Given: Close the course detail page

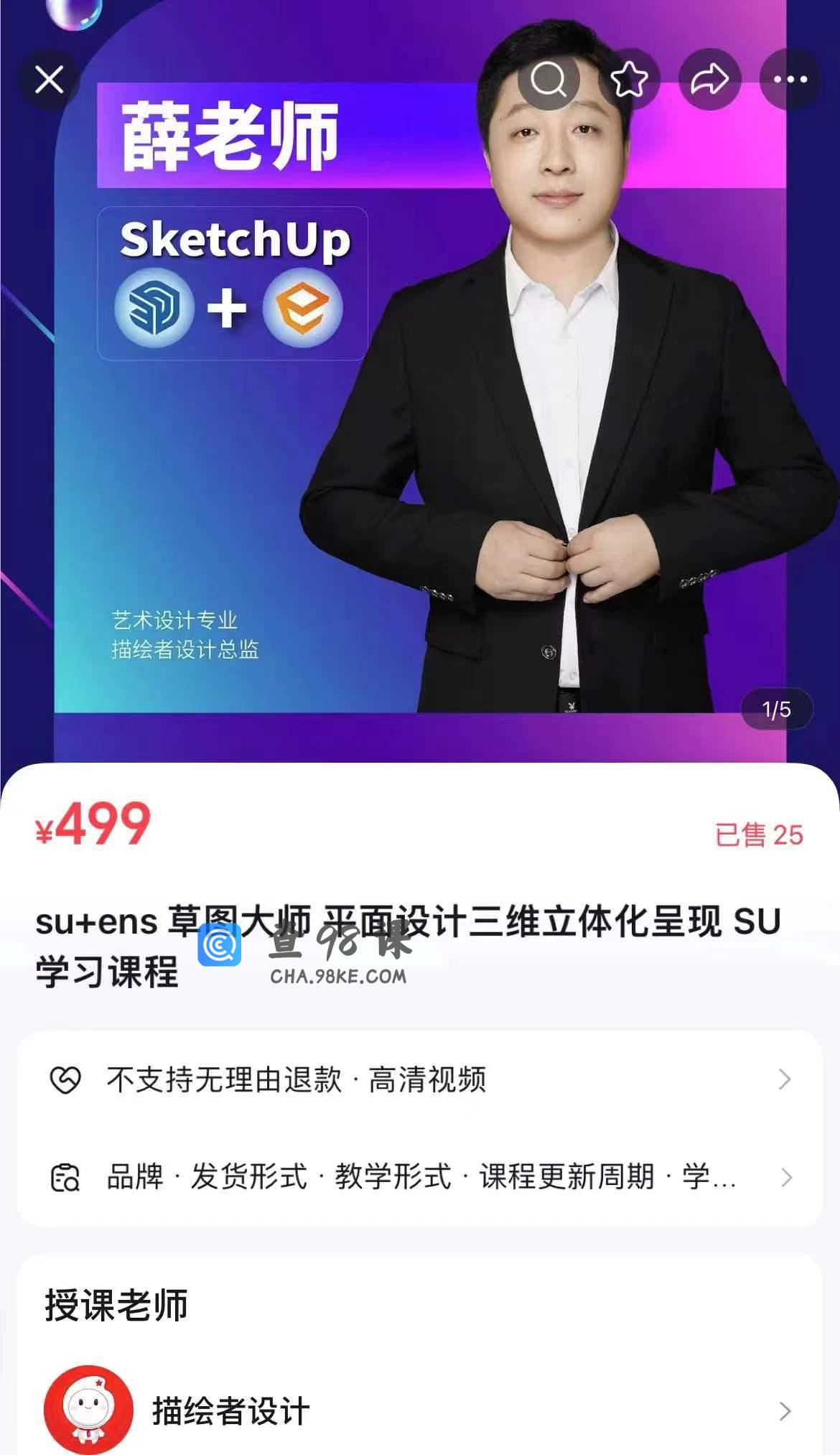Looking at the screenshot, I should 49,80.
